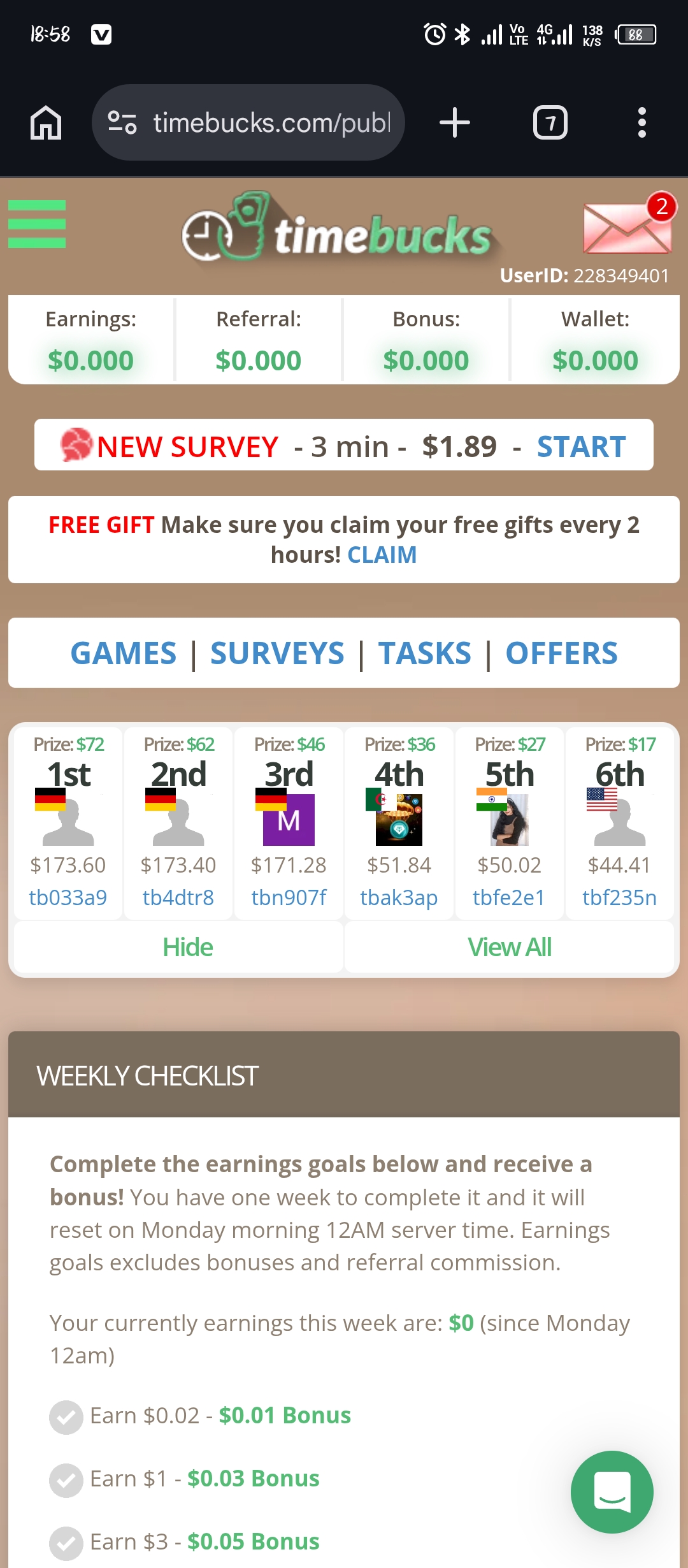Open the green hamburger menu
This screenshot has width=688, height=1568.
37,224
